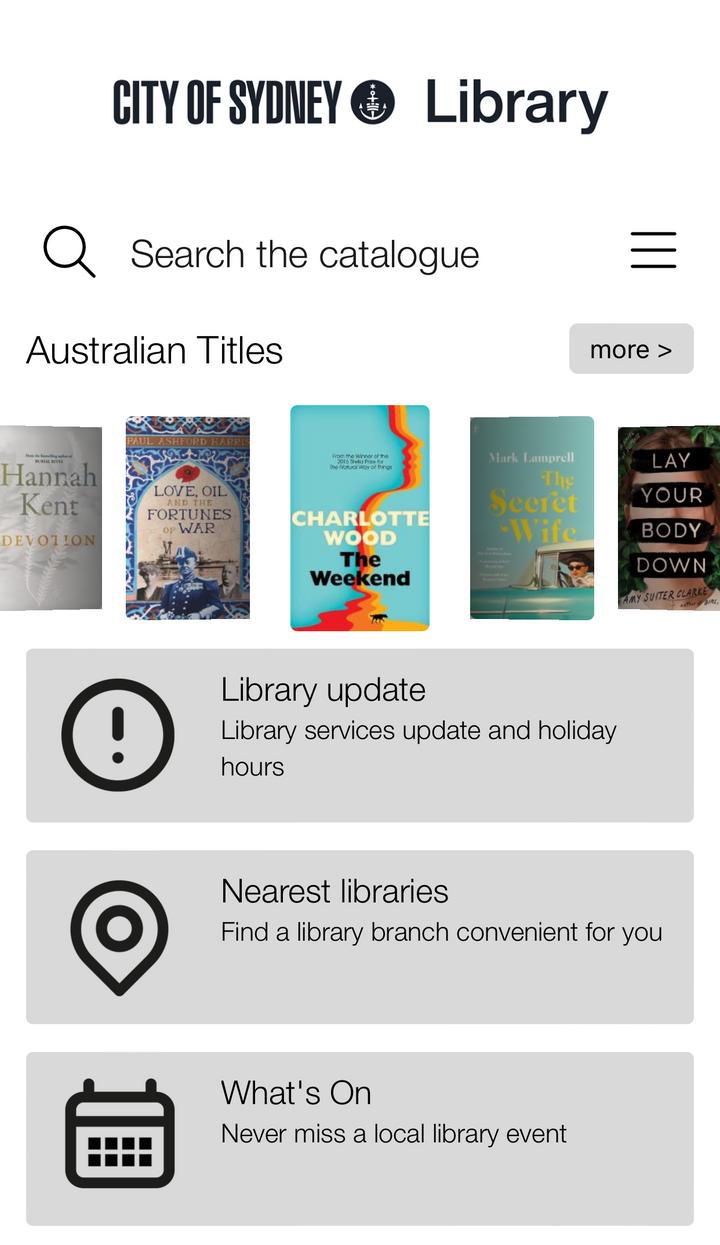Image resolution: width=720 pixels, height=1245 pixels.
Task: Open Lay Your Body Down book cover
Action: point(669,518)
